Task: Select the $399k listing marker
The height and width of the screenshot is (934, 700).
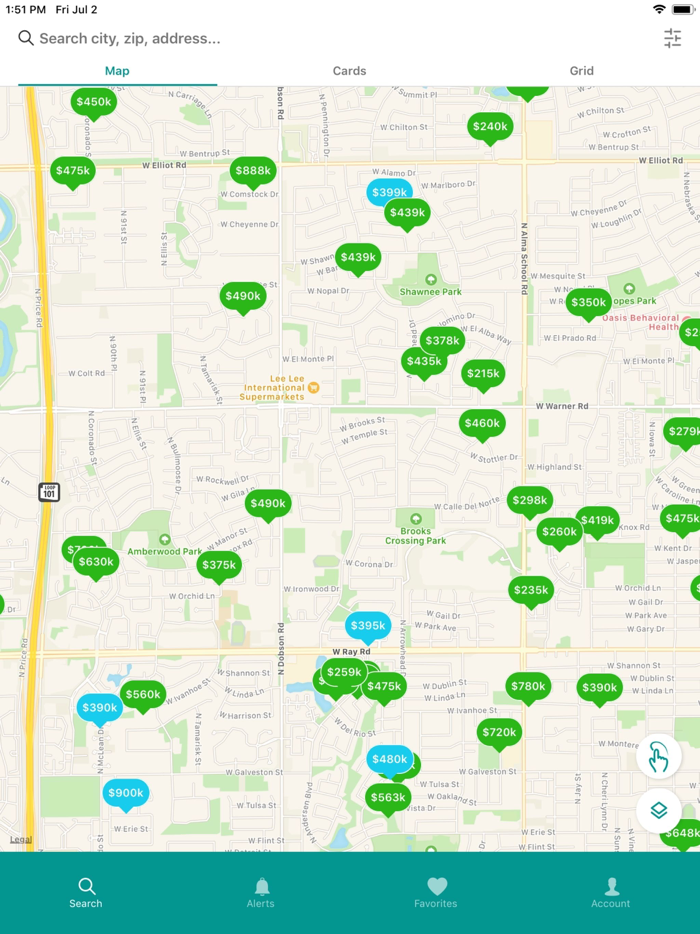Action: [x=388, y=192]
